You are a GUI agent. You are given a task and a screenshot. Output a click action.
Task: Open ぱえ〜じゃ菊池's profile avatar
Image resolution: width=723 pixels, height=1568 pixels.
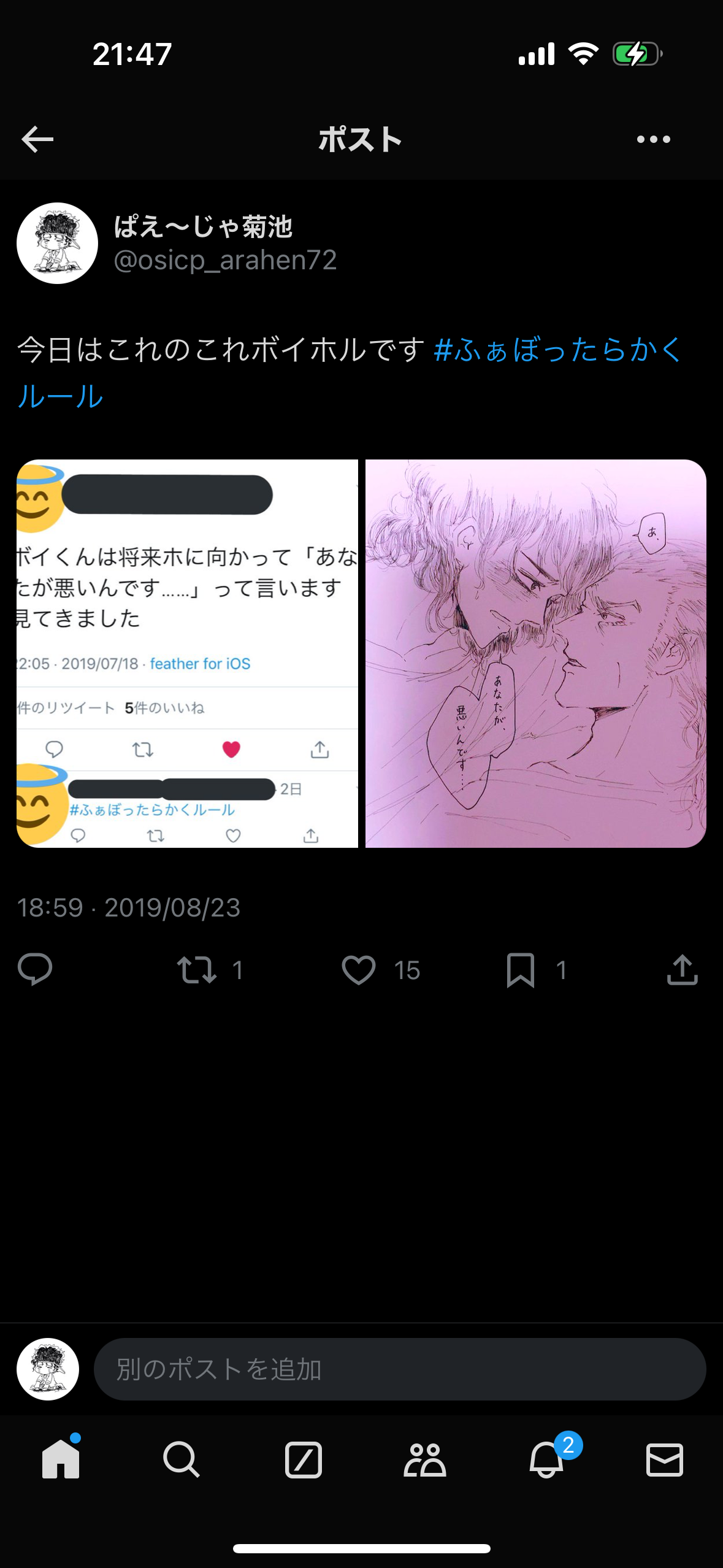click(57, 243)
